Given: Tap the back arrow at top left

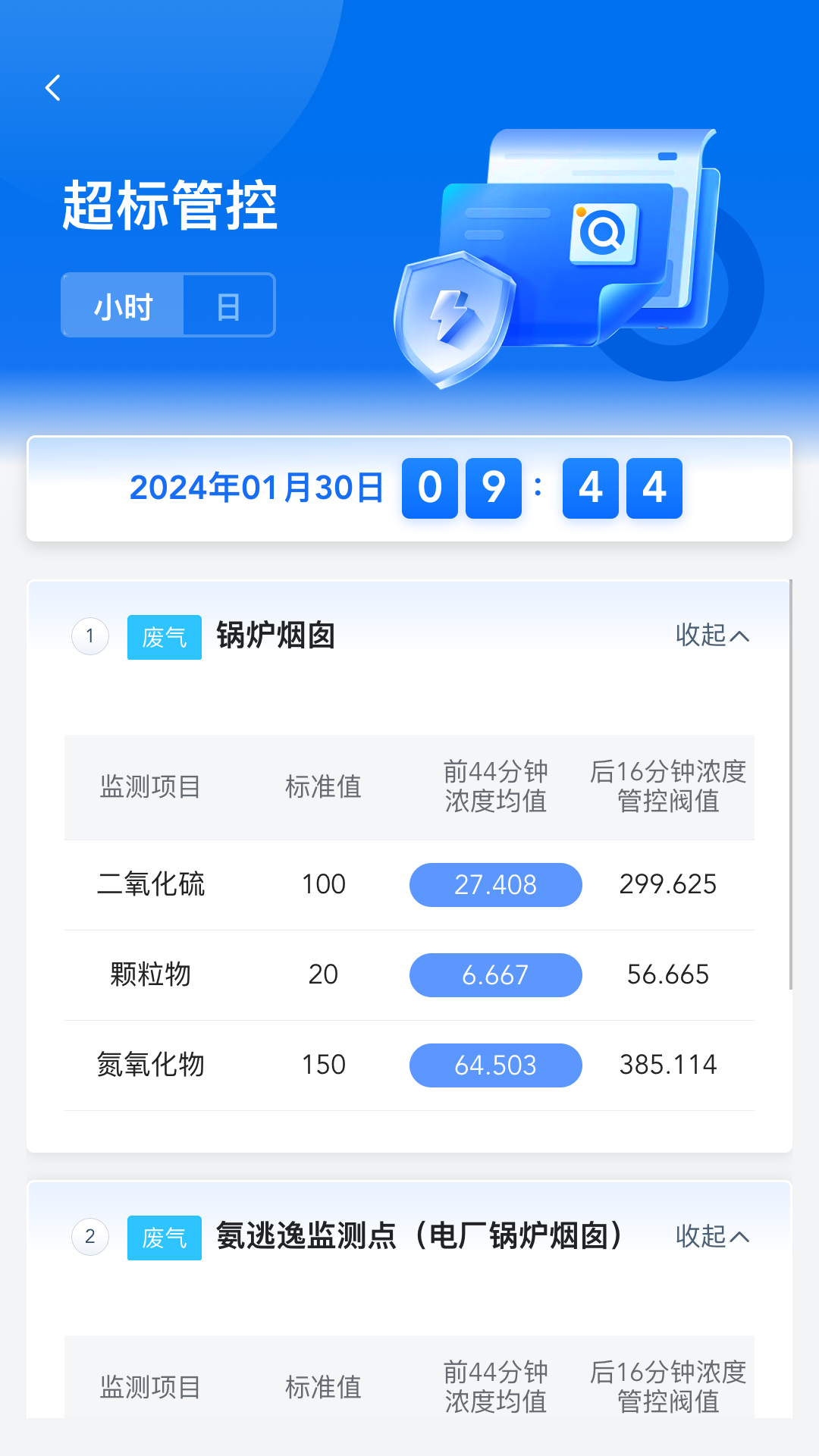Looking at the screenshot, I should coord(52,89).
